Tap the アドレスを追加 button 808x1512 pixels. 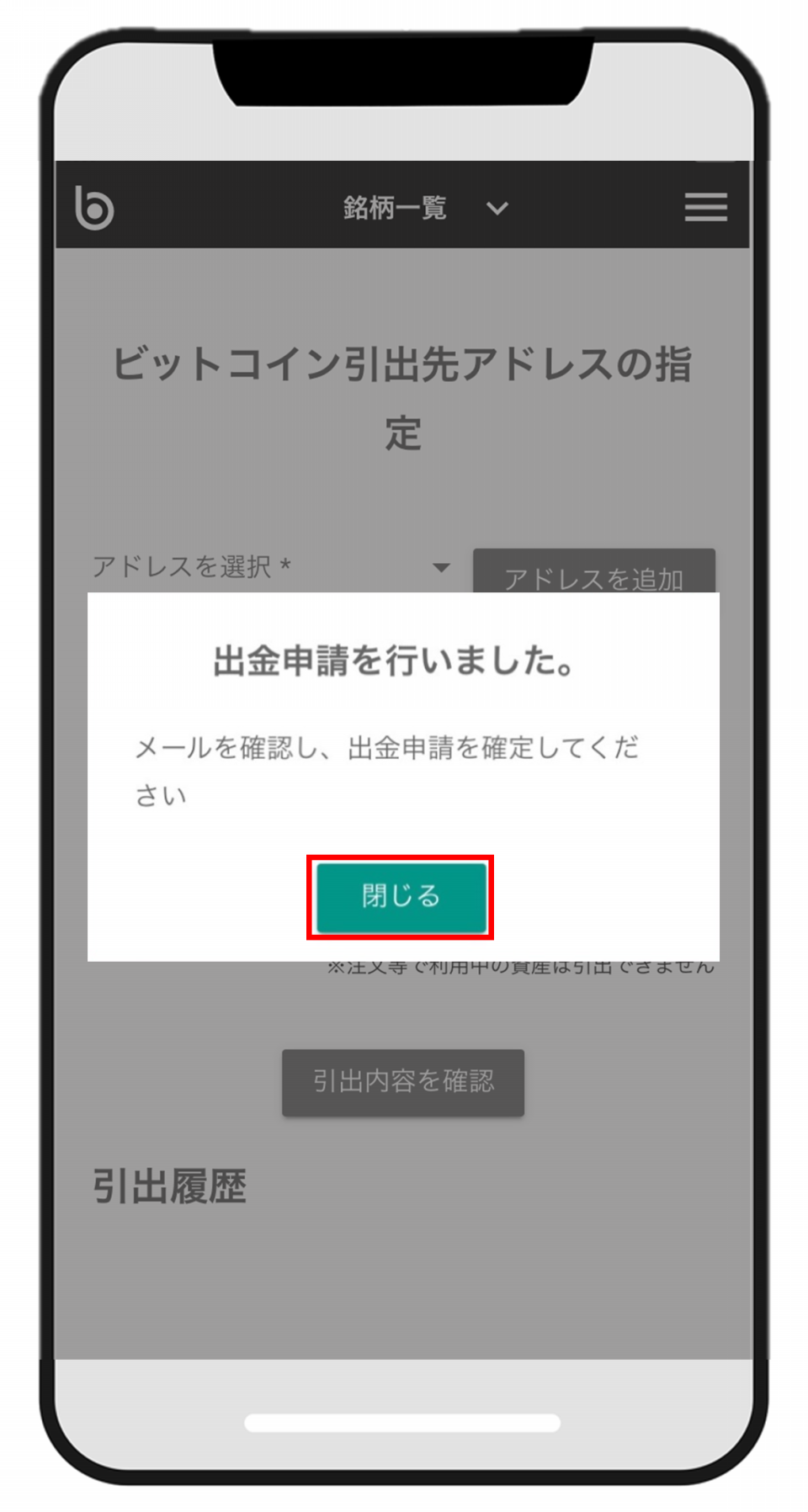click(593, 574)
